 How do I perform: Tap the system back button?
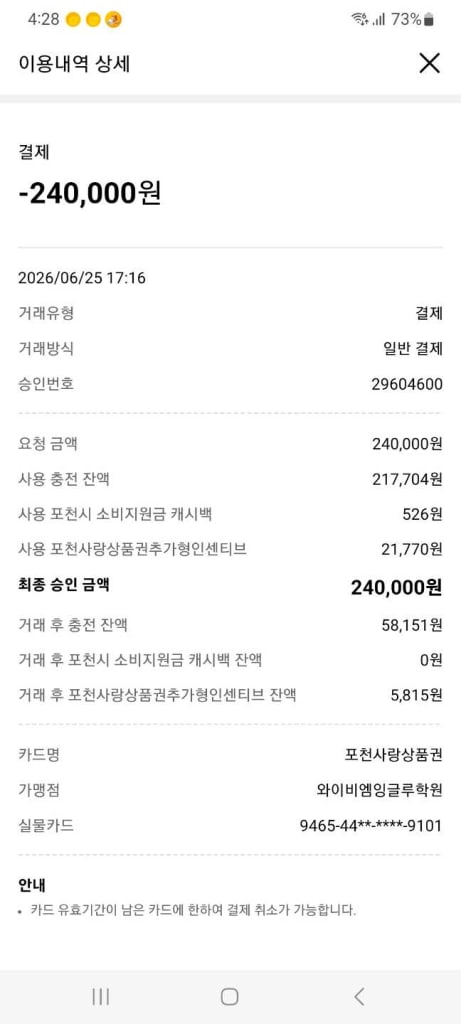358,996
